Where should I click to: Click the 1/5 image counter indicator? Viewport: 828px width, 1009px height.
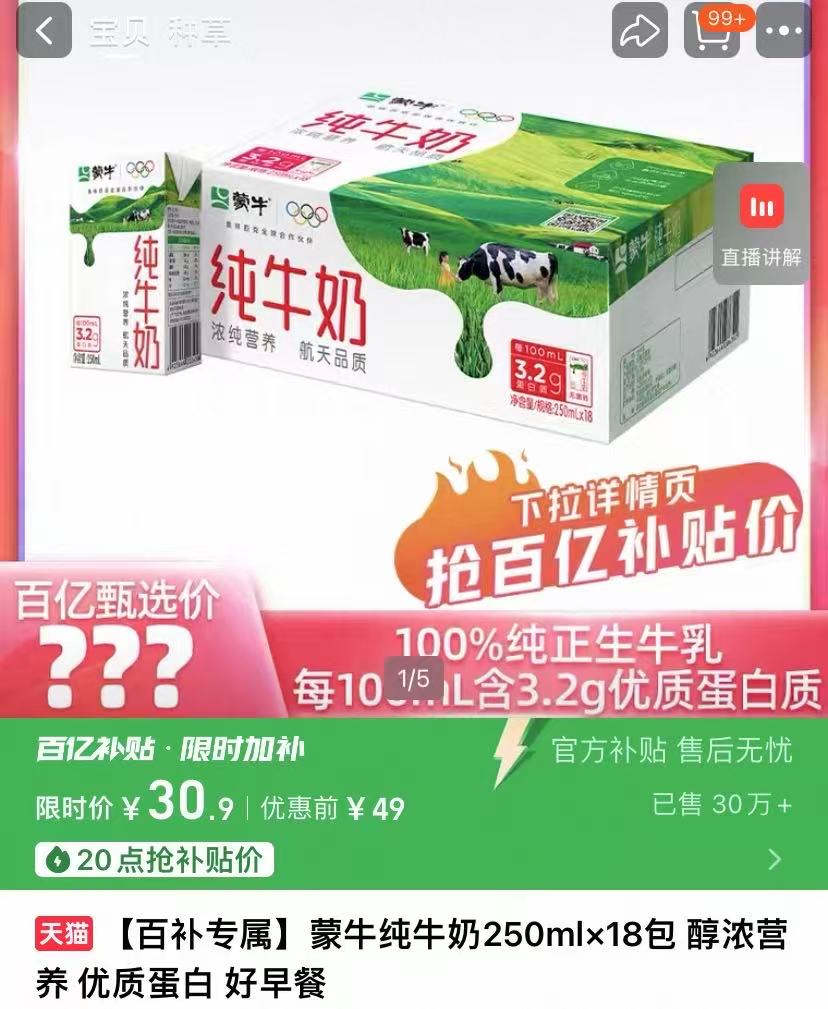414,681
